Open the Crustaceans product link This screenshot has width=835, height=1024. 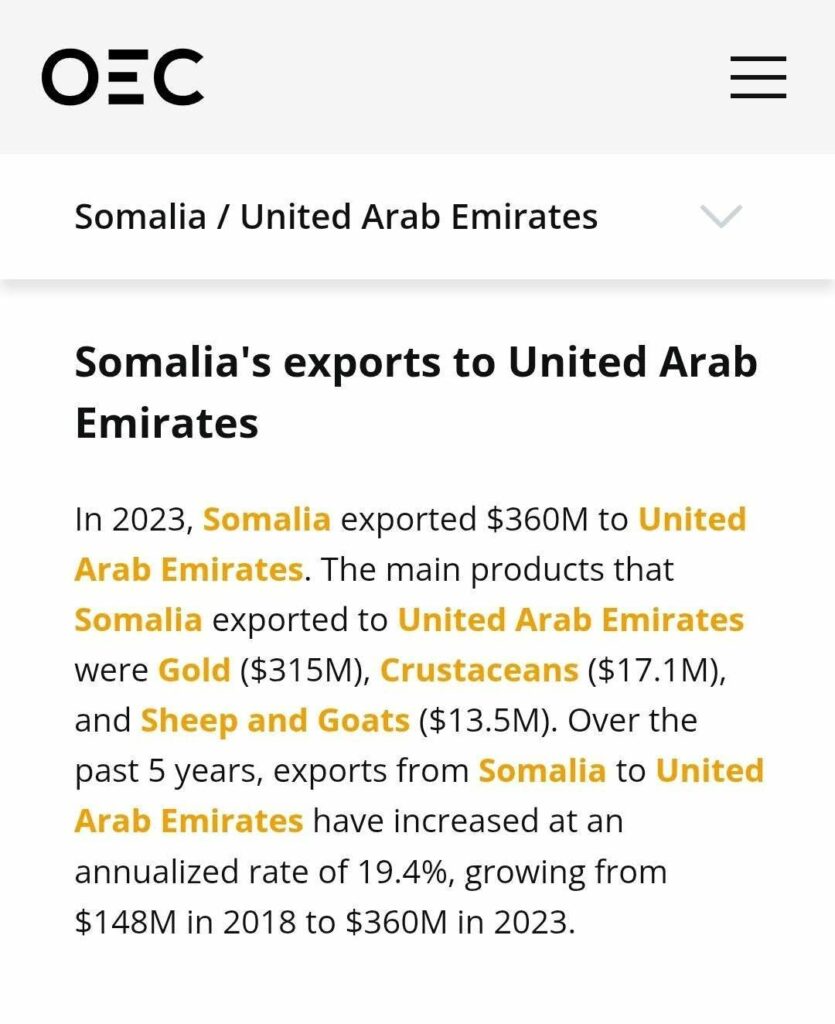[479, 669]
